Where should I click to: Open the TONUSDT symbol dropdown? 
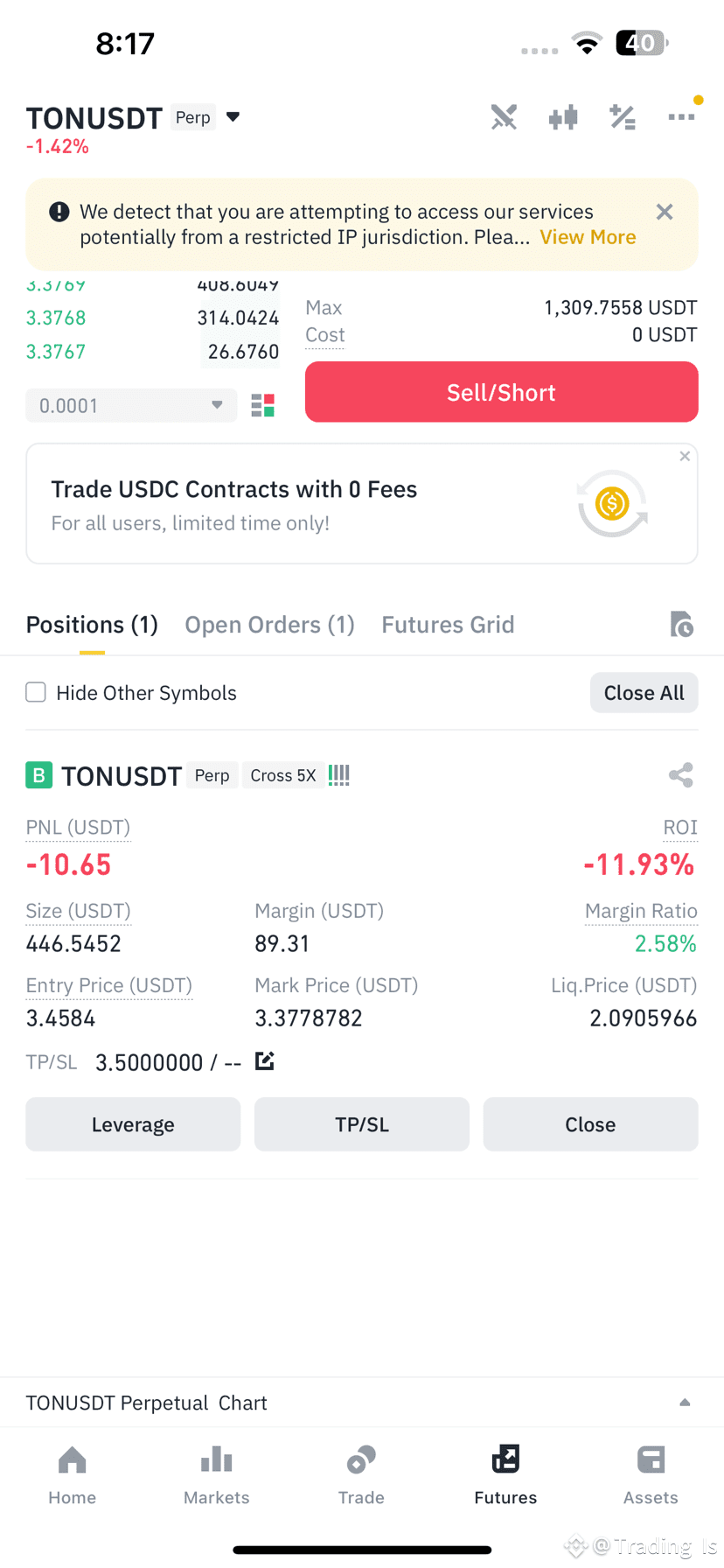coord(233,117)
